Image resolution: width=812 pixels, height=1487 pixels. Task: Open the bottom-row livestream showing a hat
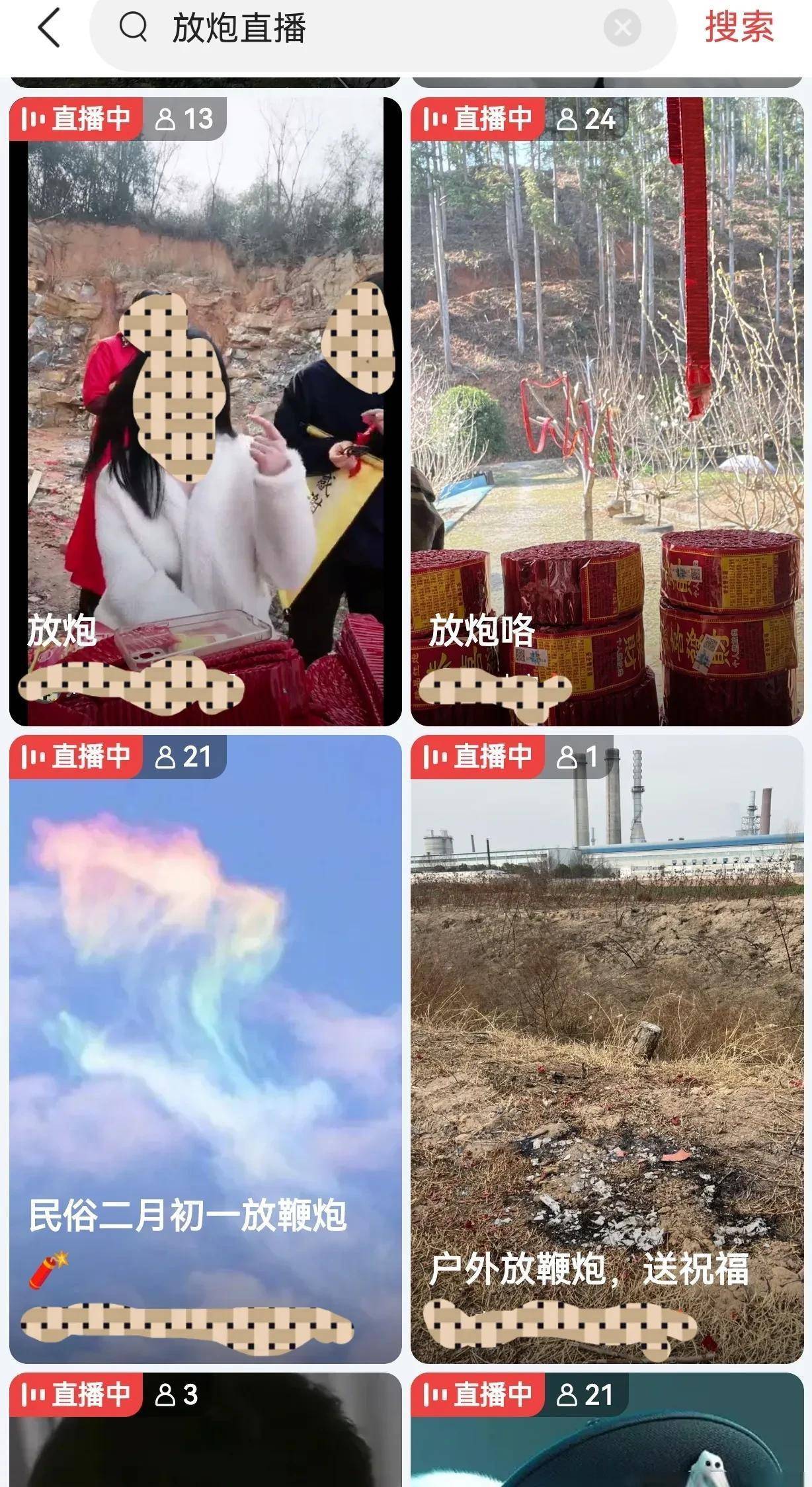tap(607, 1432)
